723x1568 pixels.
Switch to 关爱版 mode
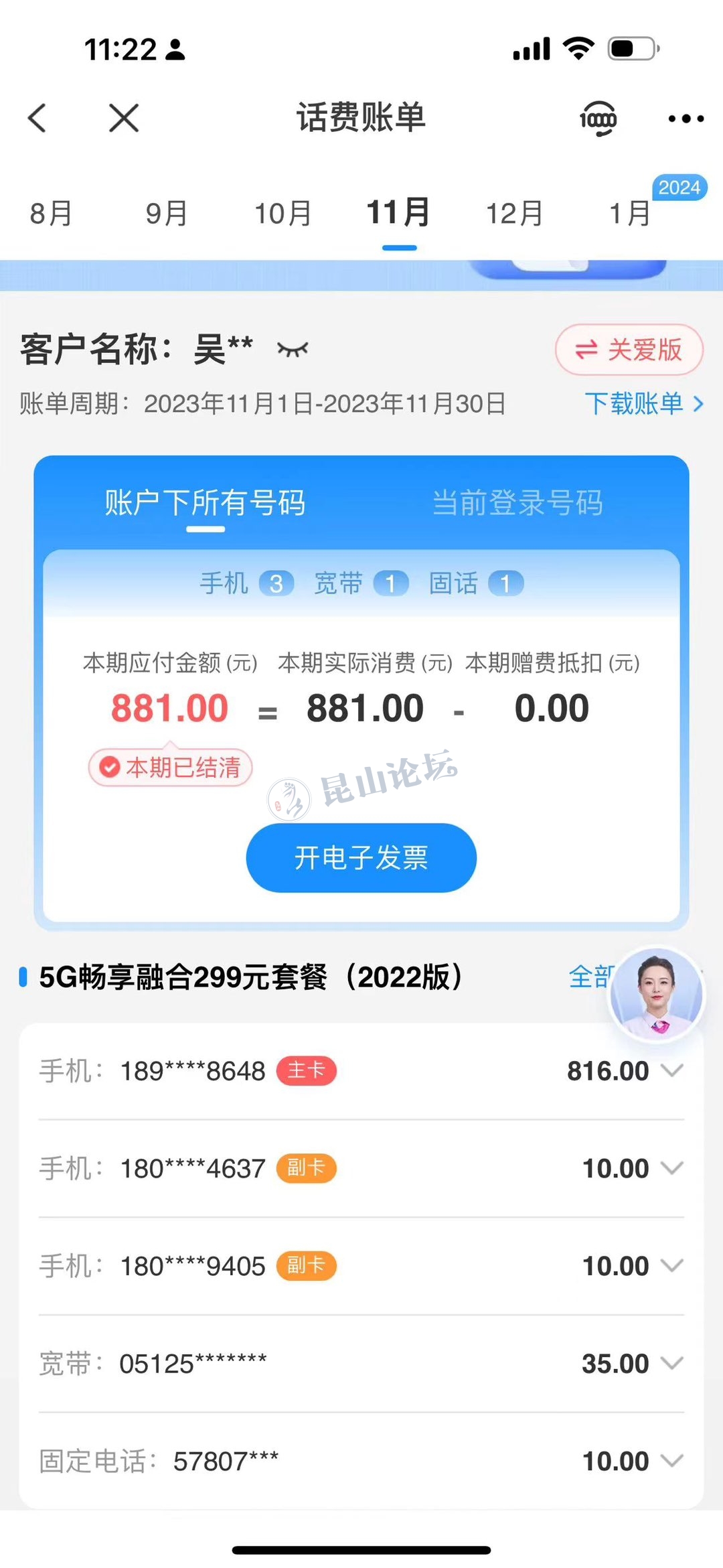tap(629, 350)
